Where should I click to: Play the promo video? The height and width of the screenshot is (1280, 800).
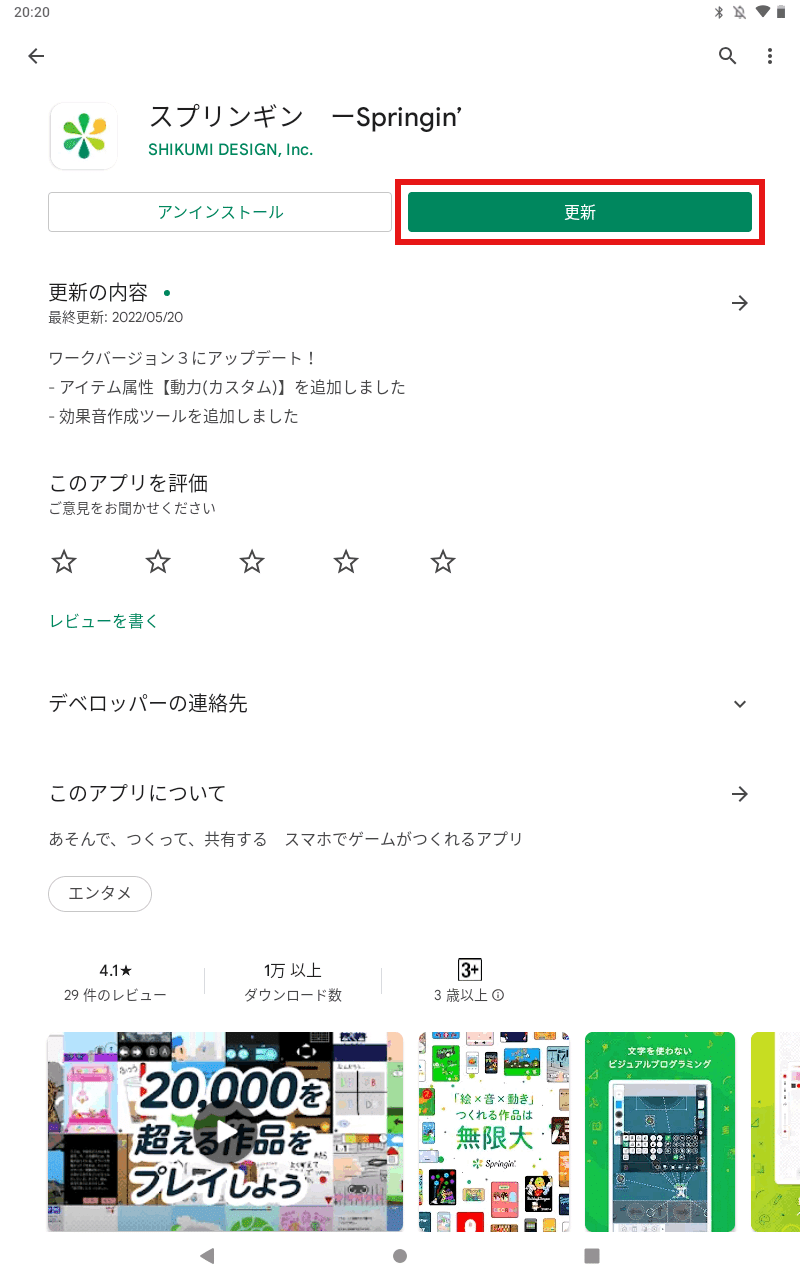[225, 1131]
